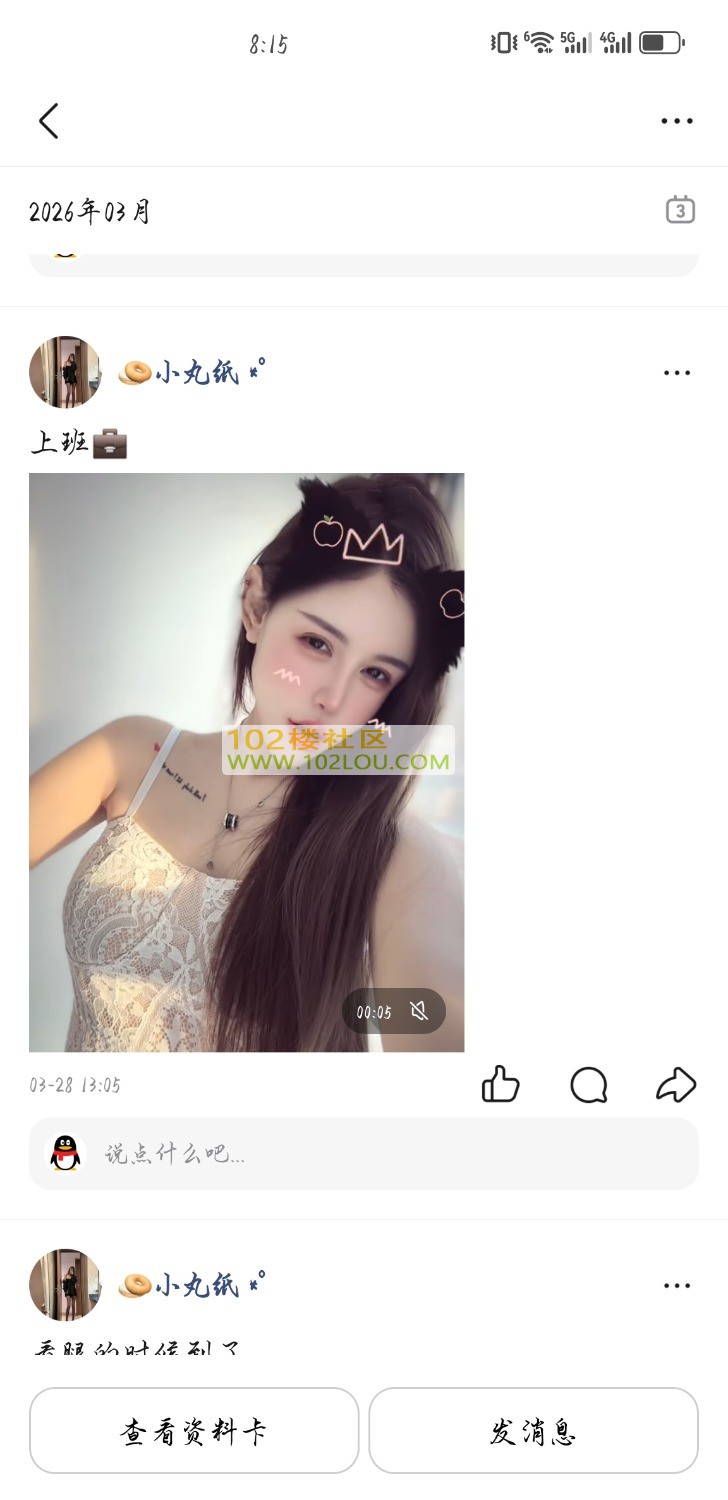Screen dimensions: 728x1500
Task: Tap the 发消息 button
Action: 533,1431
